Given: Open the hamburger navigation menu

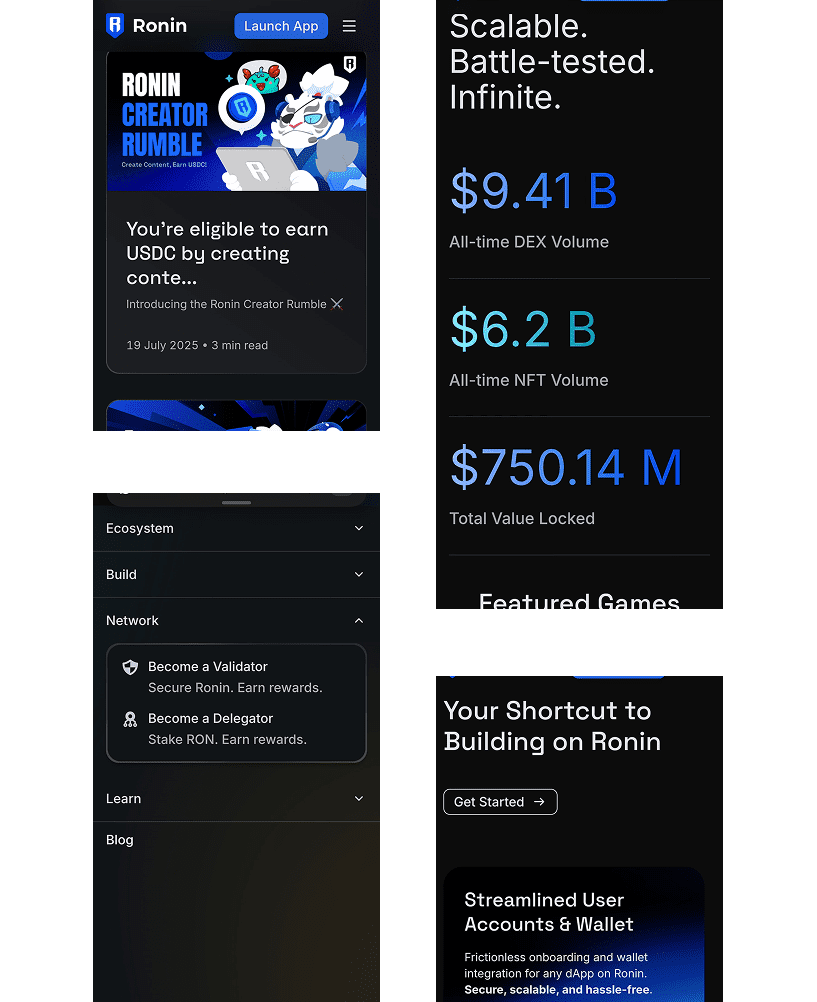Looking at the screenshot, I should pos(349,26).
